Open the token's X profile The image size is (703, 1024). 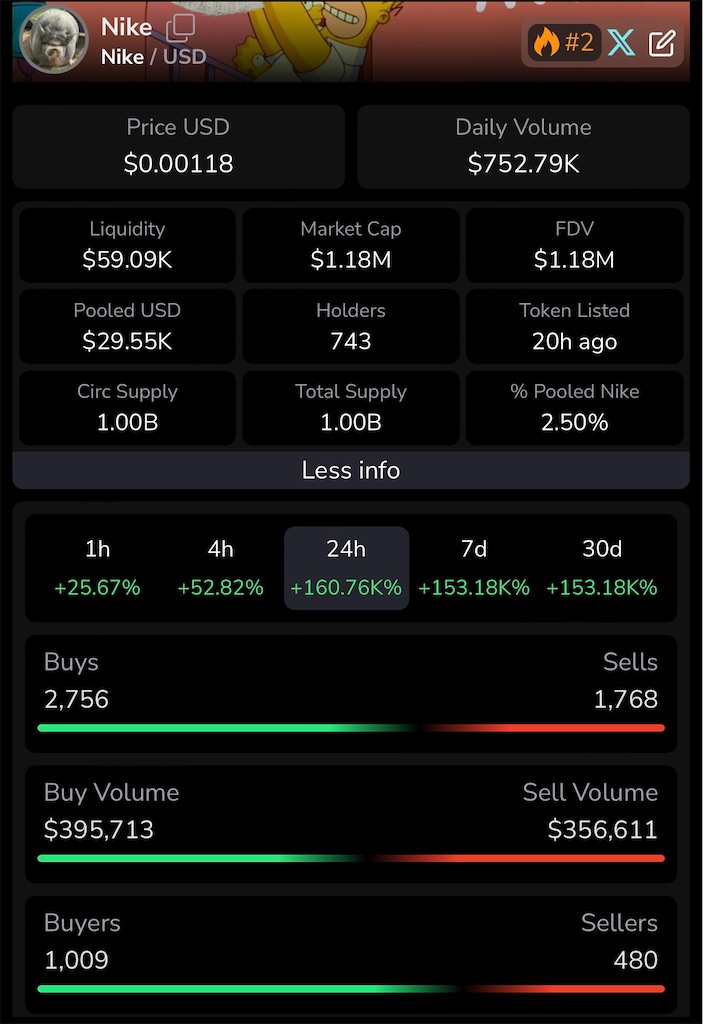pos(621,43)
